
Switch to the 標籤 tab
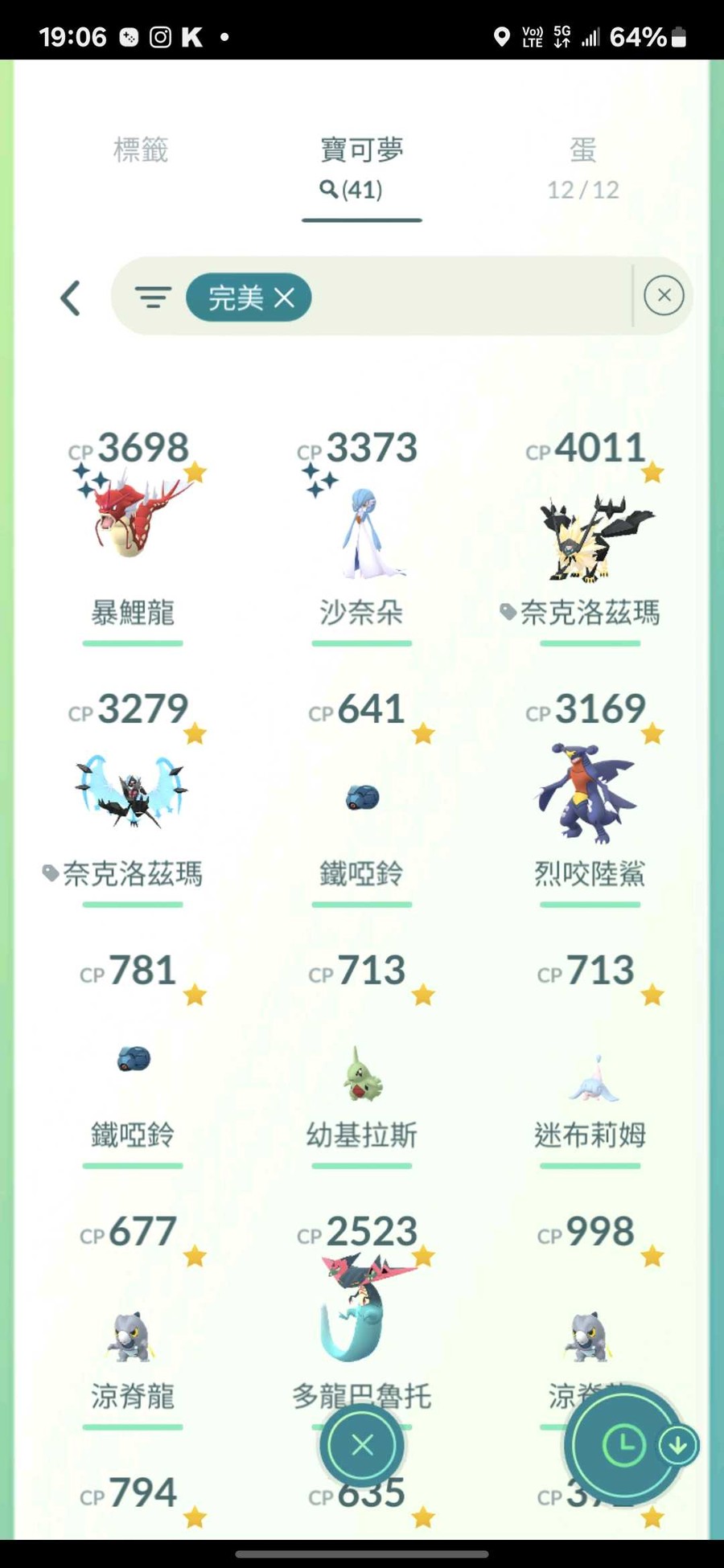point(140,150)
